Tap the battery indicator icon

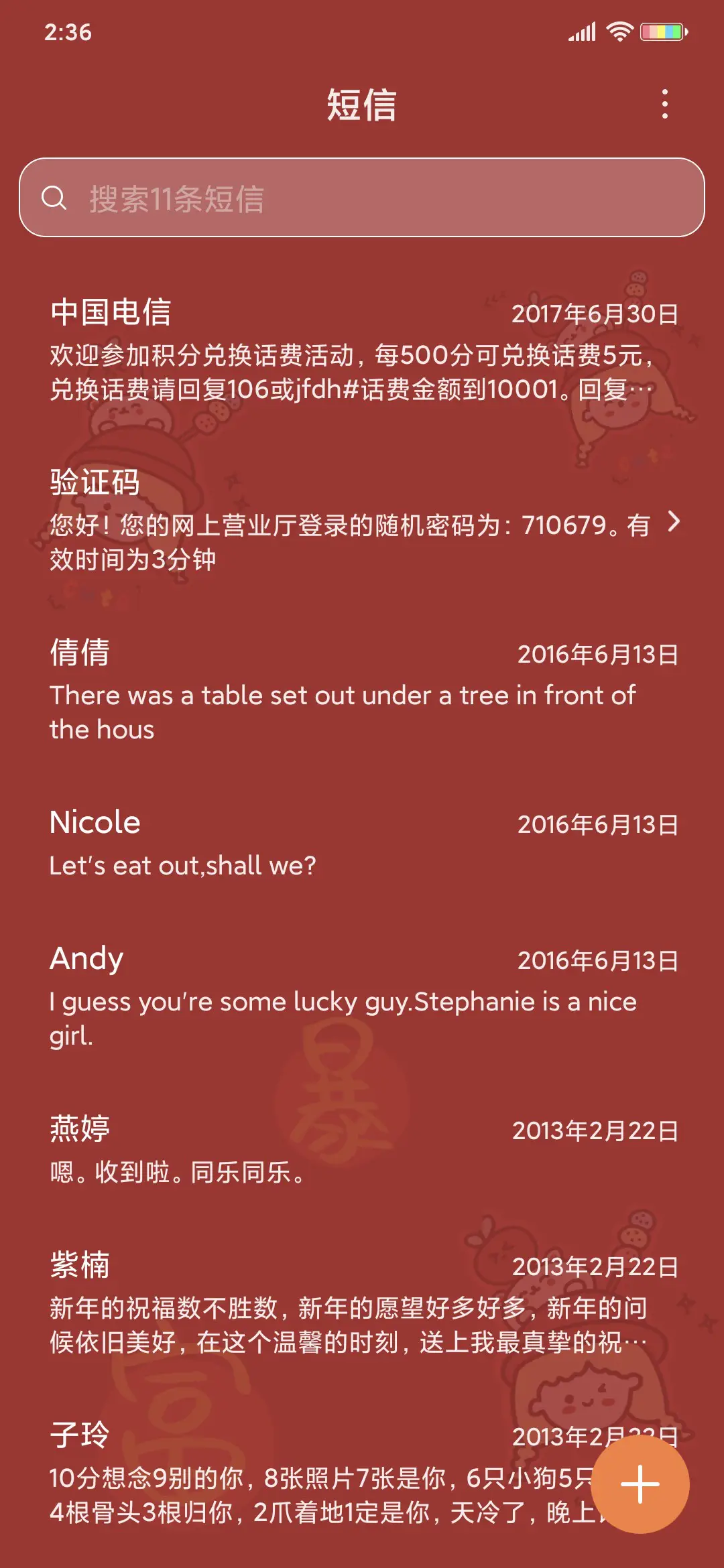coord(663,29)
